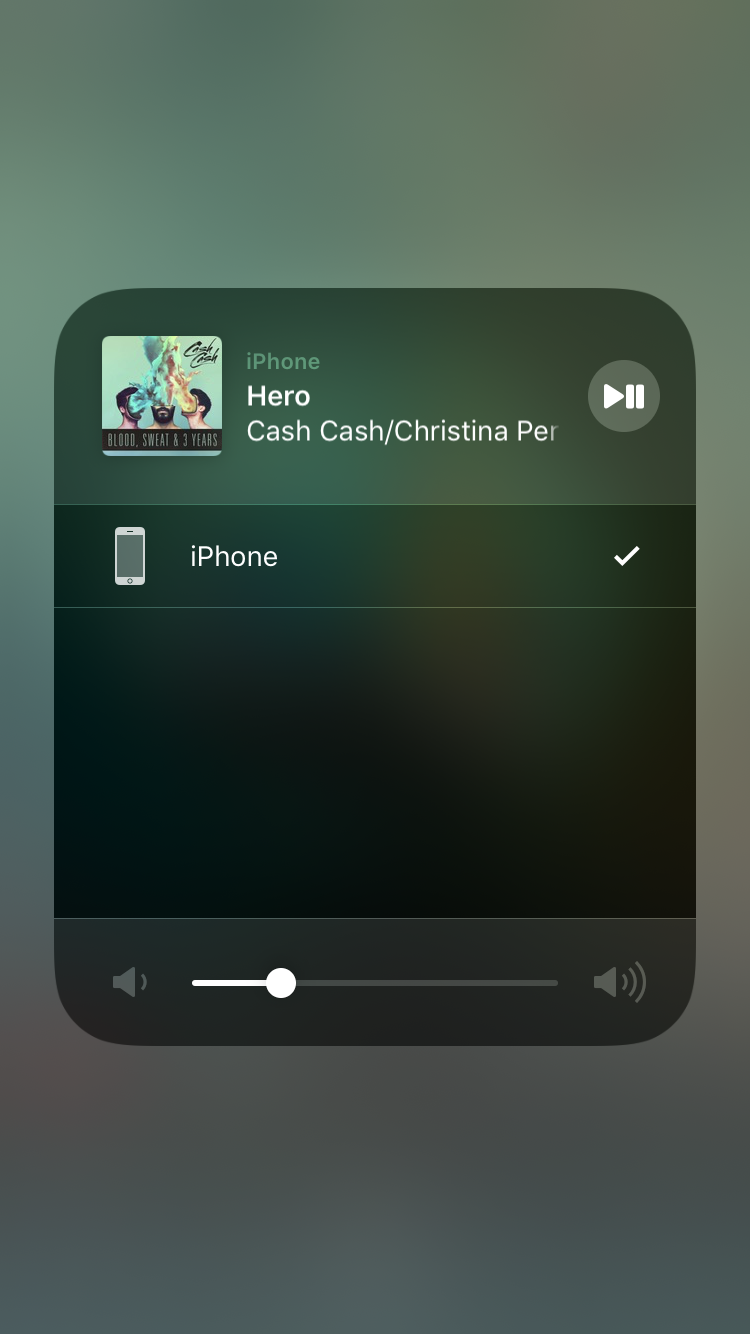Select iPhone as audio output

[x=374, y=556]
